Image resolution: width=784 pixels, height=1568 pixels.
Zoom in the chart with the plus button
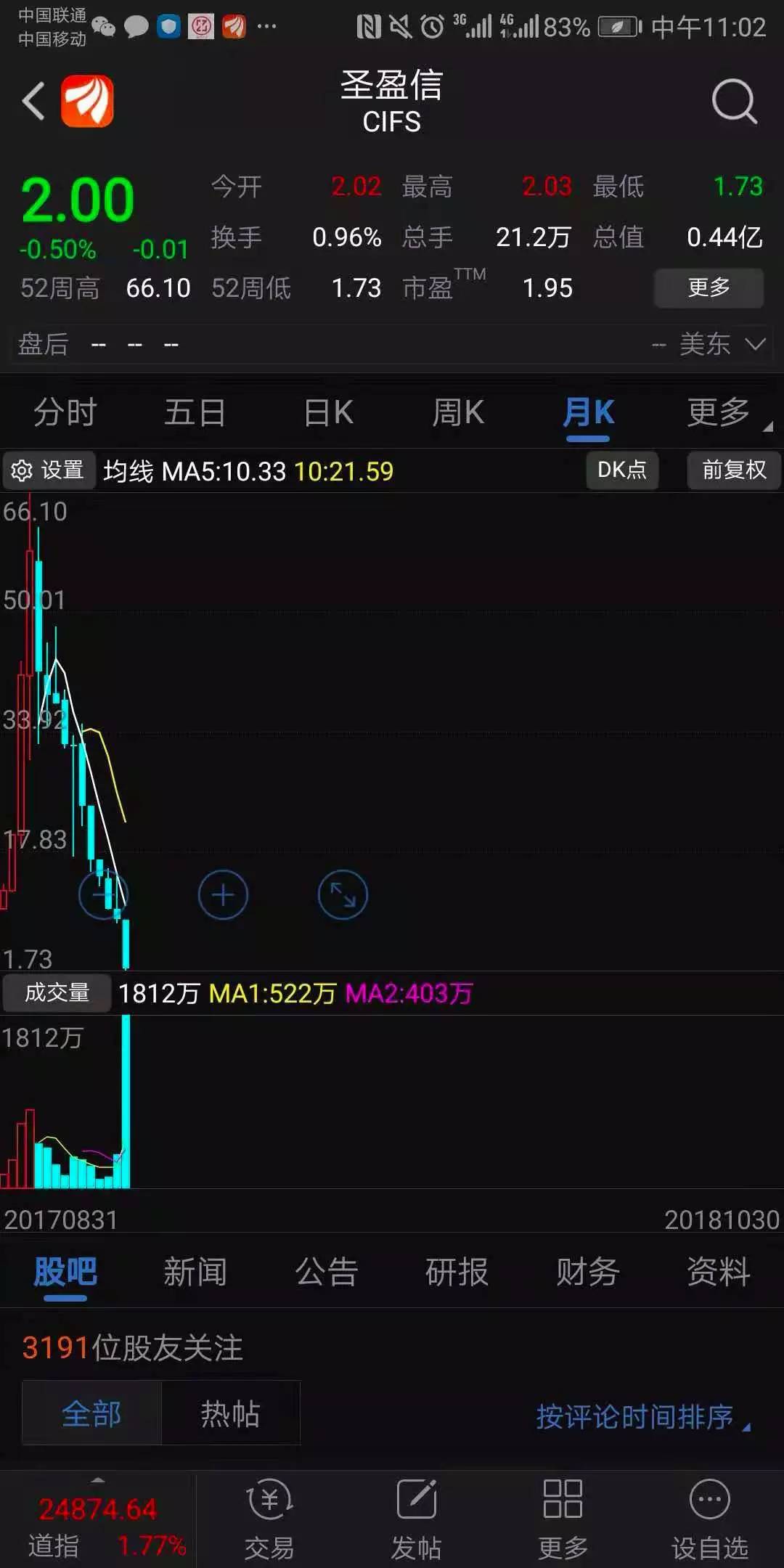[223, 894]
